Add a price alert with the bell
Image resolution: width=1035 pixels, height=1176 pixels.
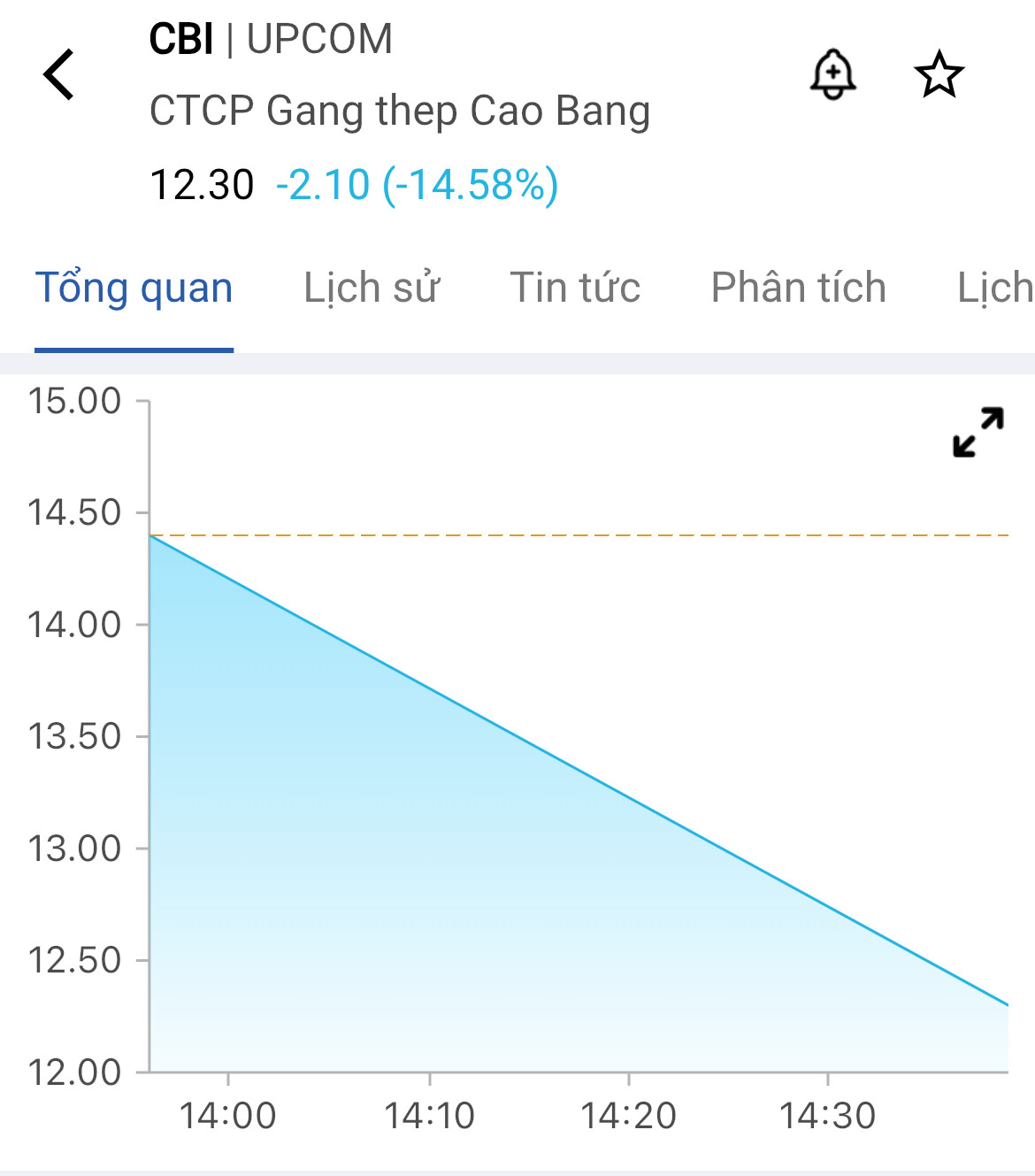(832, 74)
